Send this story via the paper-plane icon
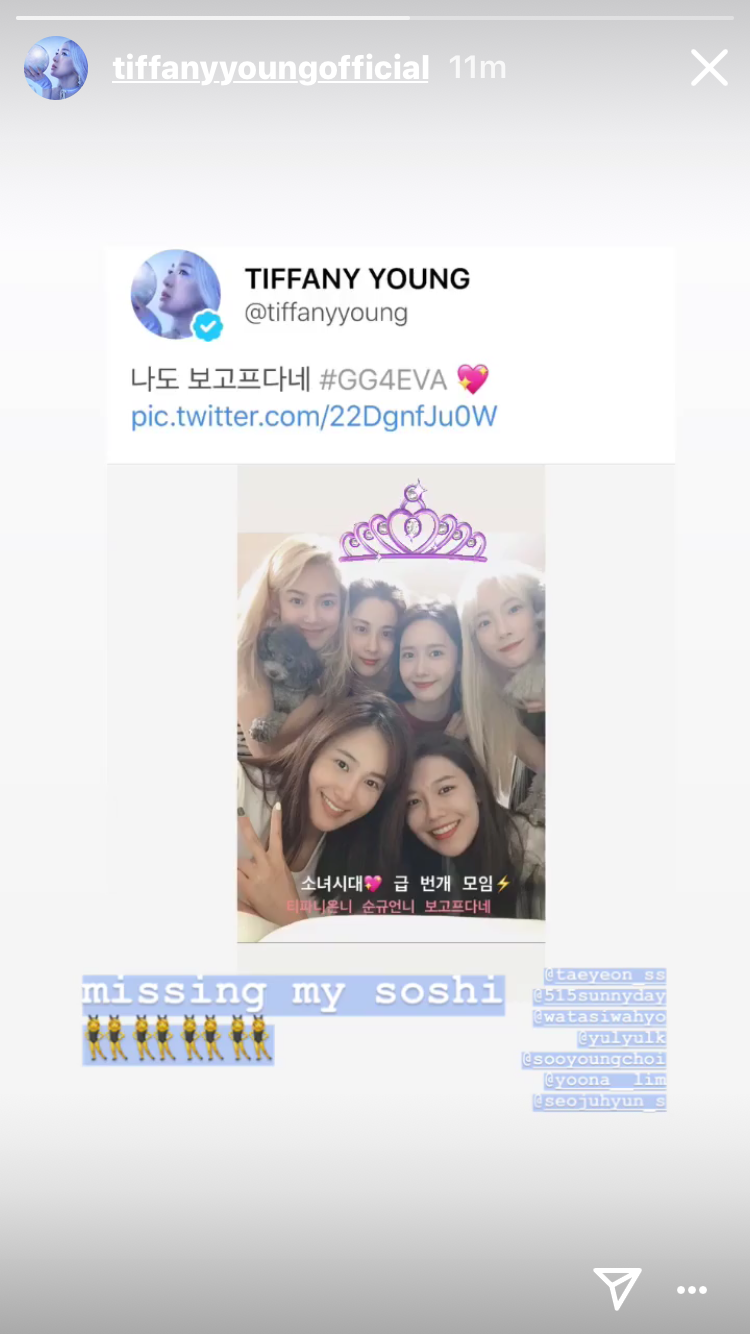This screenshot has width=750, height=1334. point(617,1288)
